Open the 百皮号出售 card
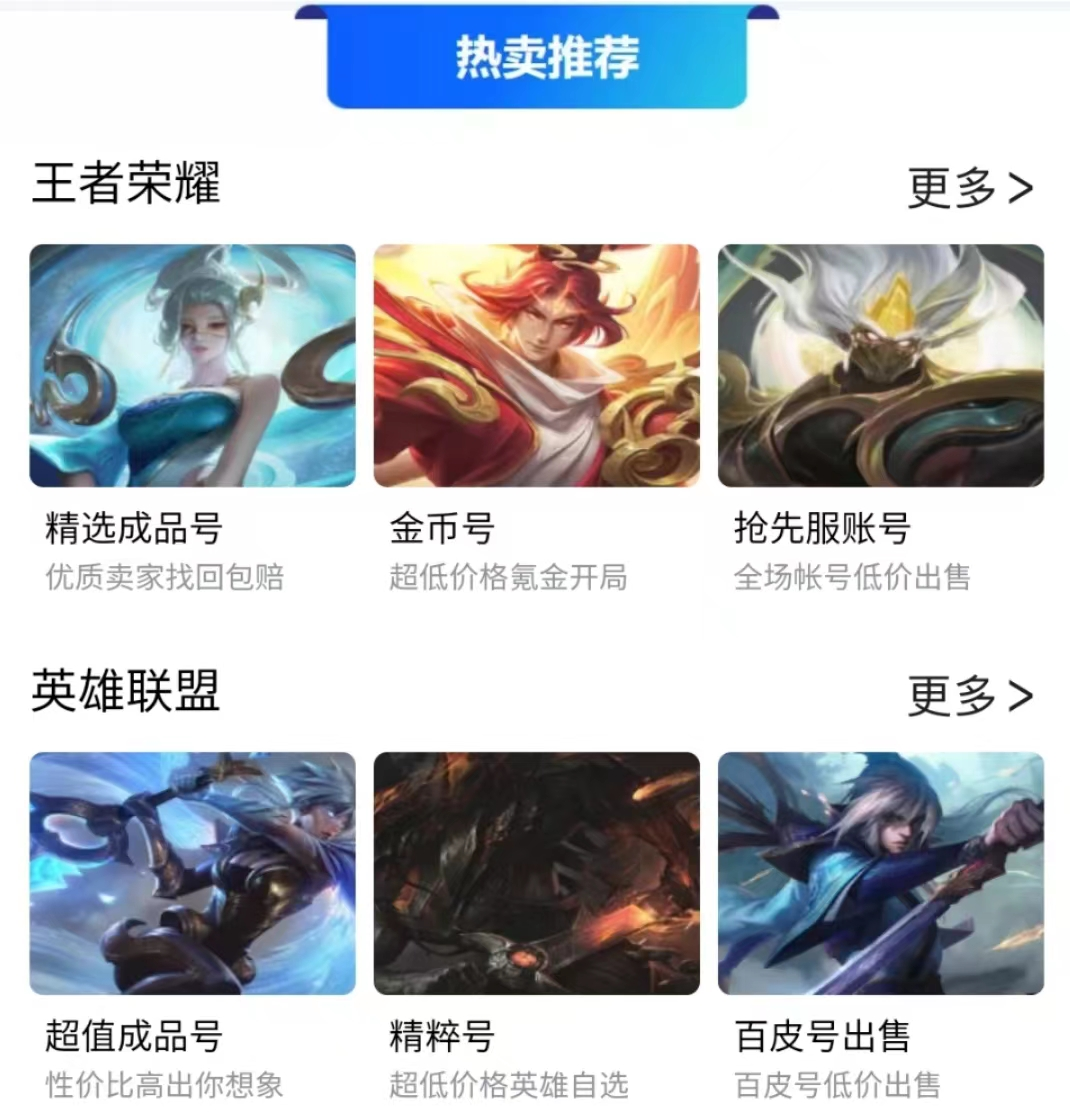The width and height of the screenshot is (1070, 1114). pyautogui.click(x=880, y=873)
